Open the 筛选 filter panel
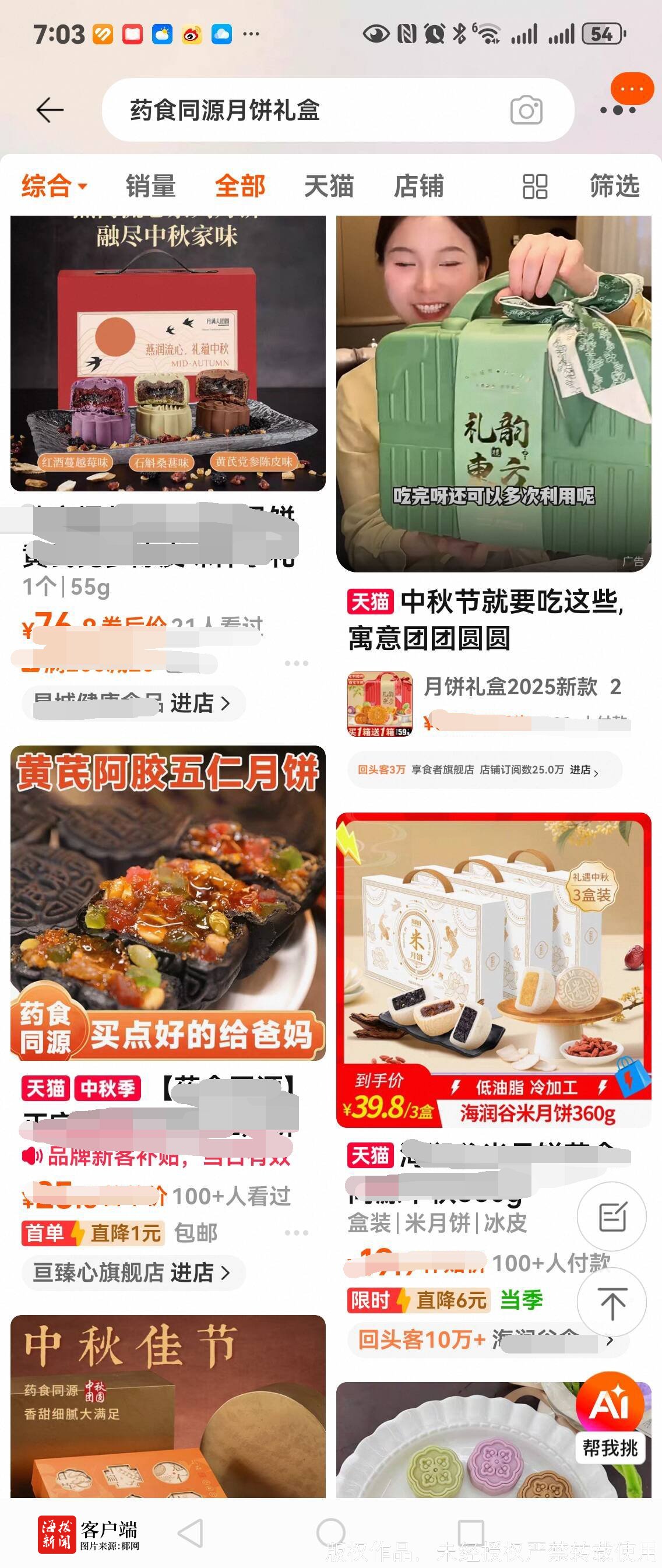 tap(615, 185)
